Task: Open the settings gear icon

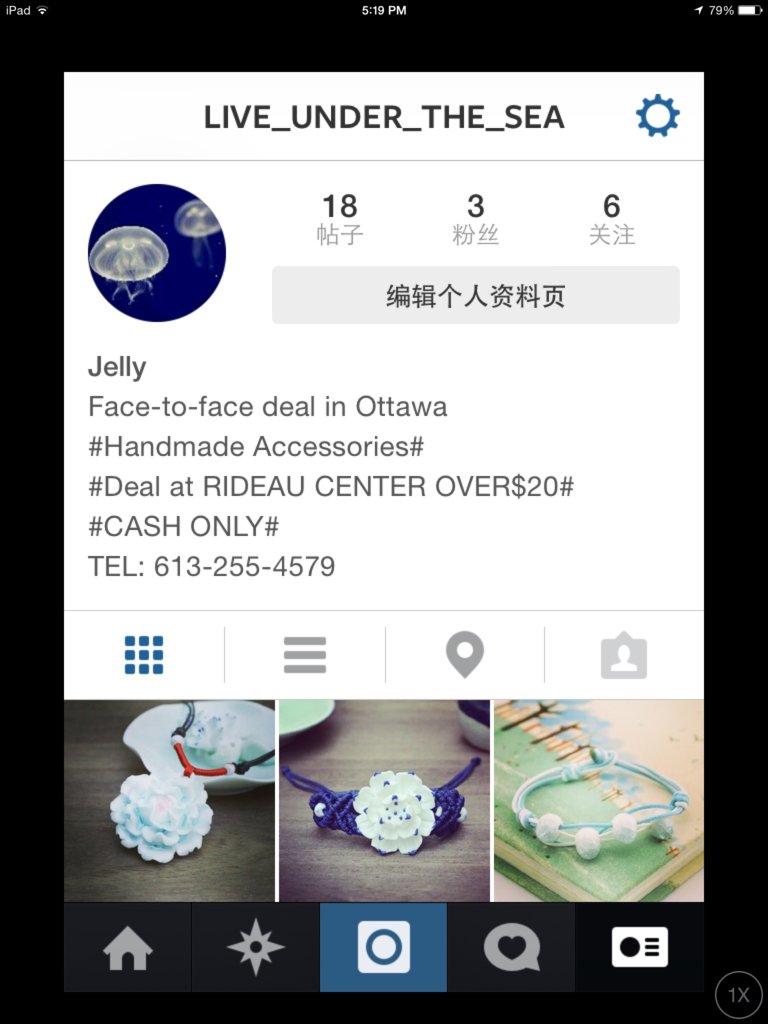Action: [x=658, y=117]
